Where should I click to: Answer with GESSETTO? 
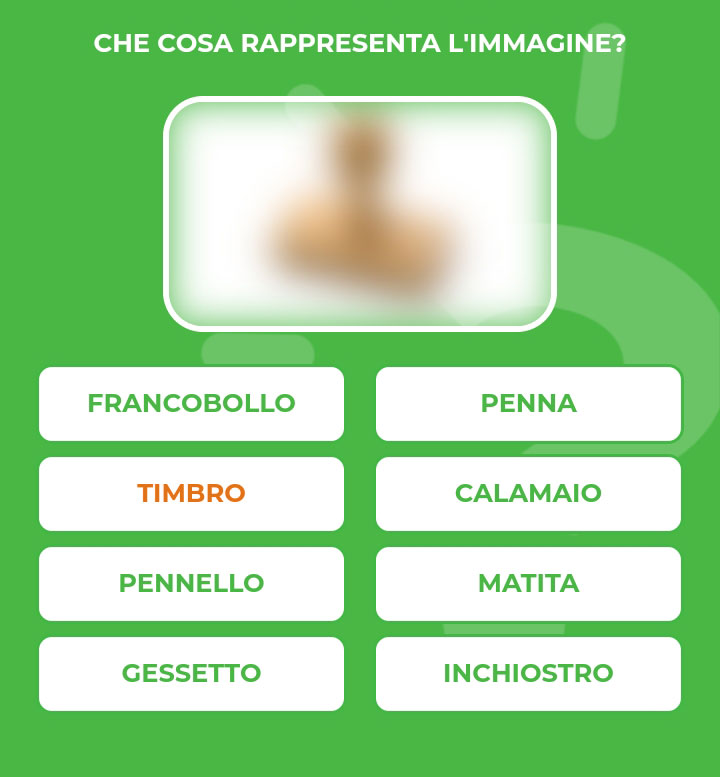click(191, 674)
